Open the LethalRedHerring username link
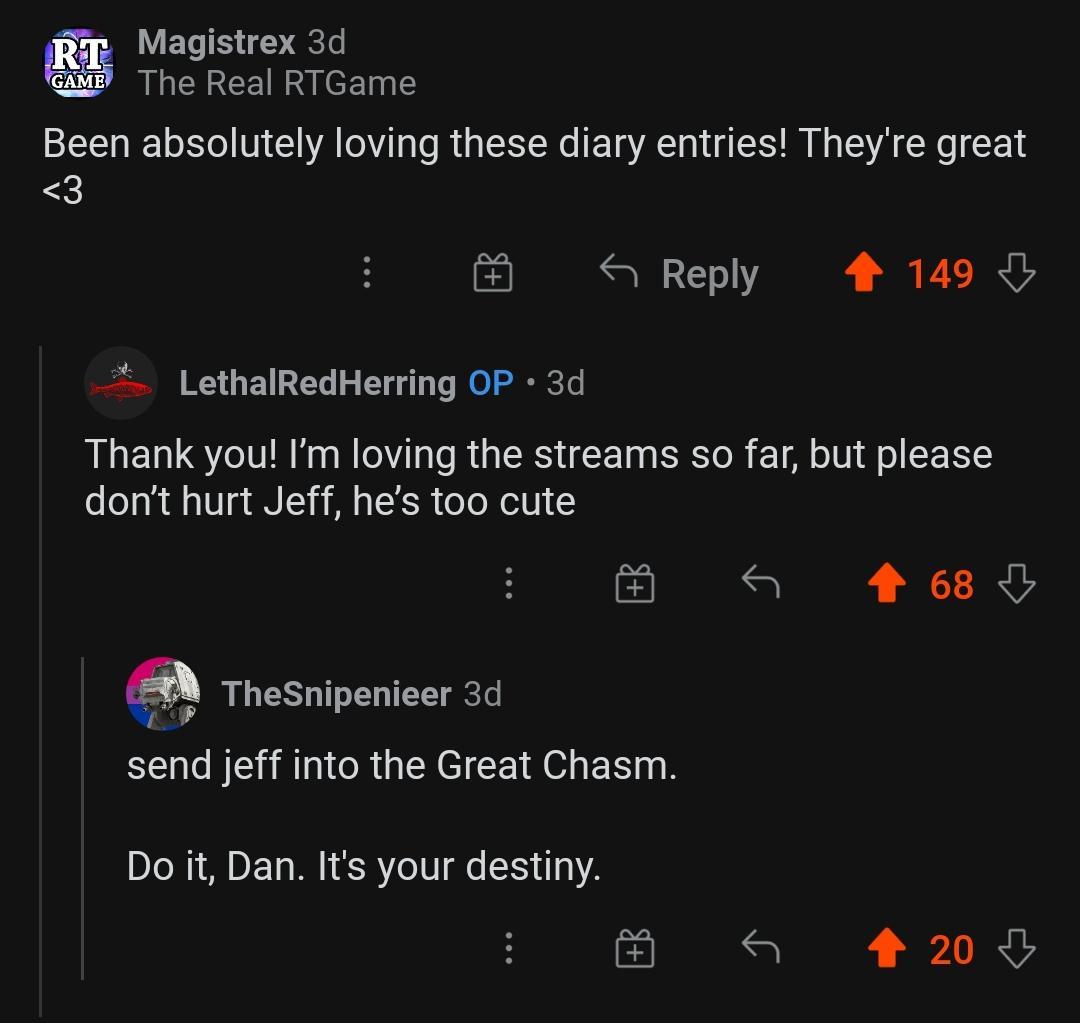1080x1023 pixels. (x=317, y=383)
